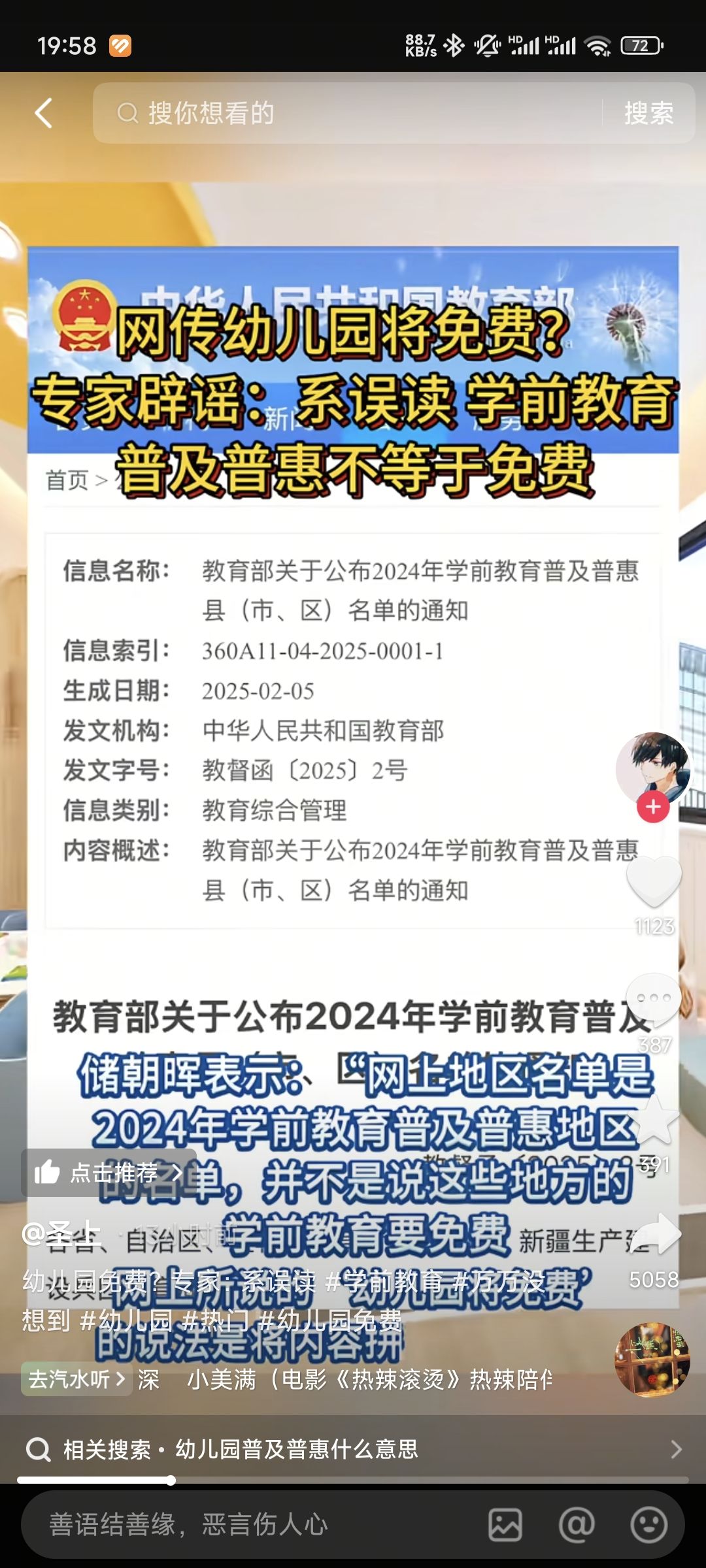Tap the 去汽水听 music chip
Viewport: 706px width, 1568px height.
[76, 1379]
